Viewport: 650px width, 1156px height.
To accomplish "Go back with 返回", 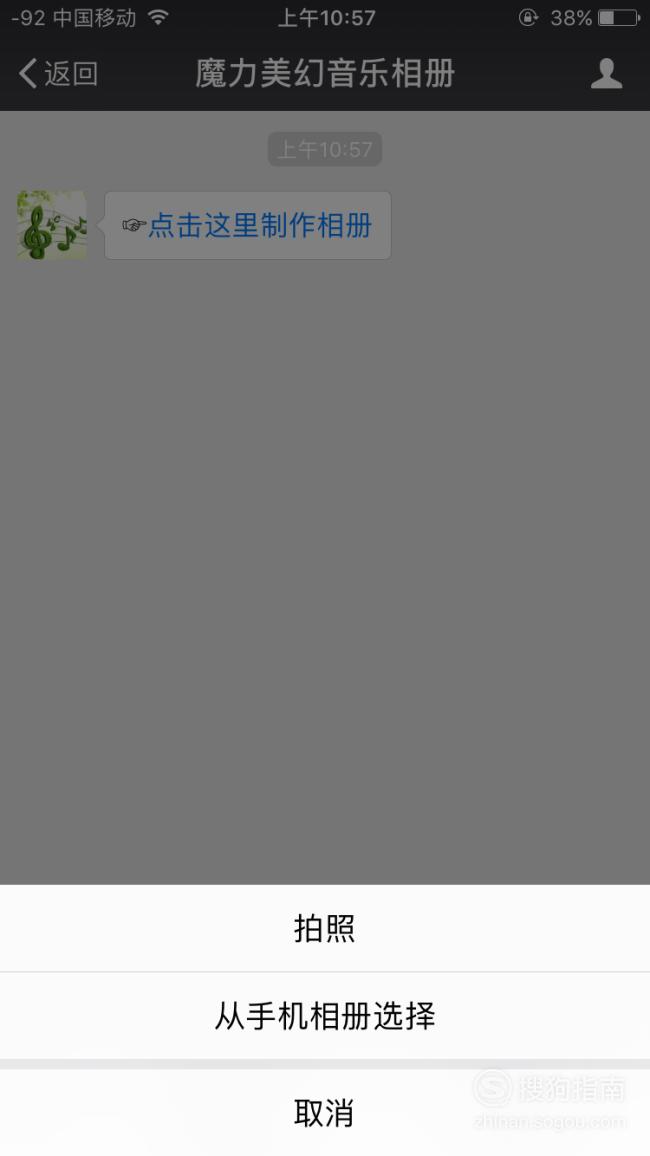I will (58, 73).
